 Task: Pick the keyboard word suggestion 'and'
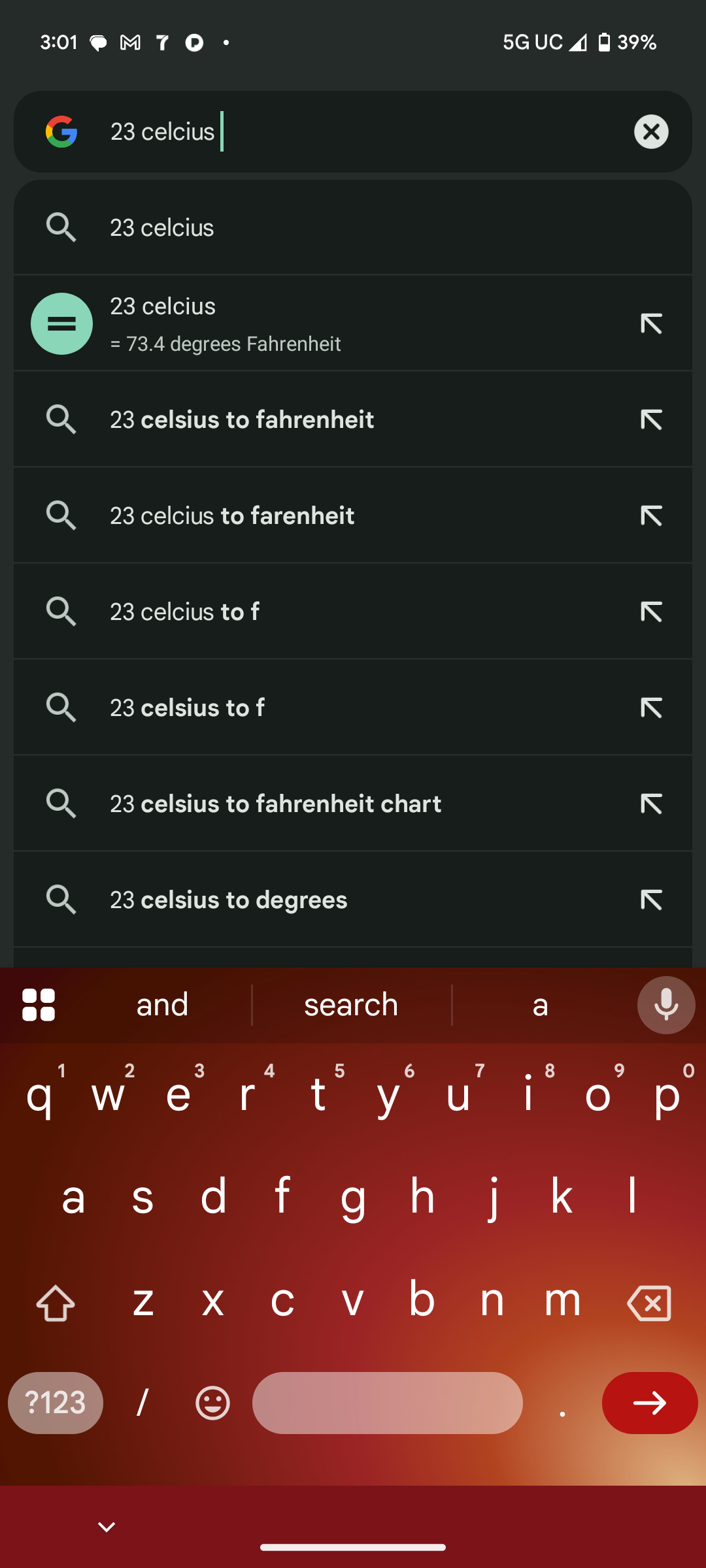(162, 1005)
